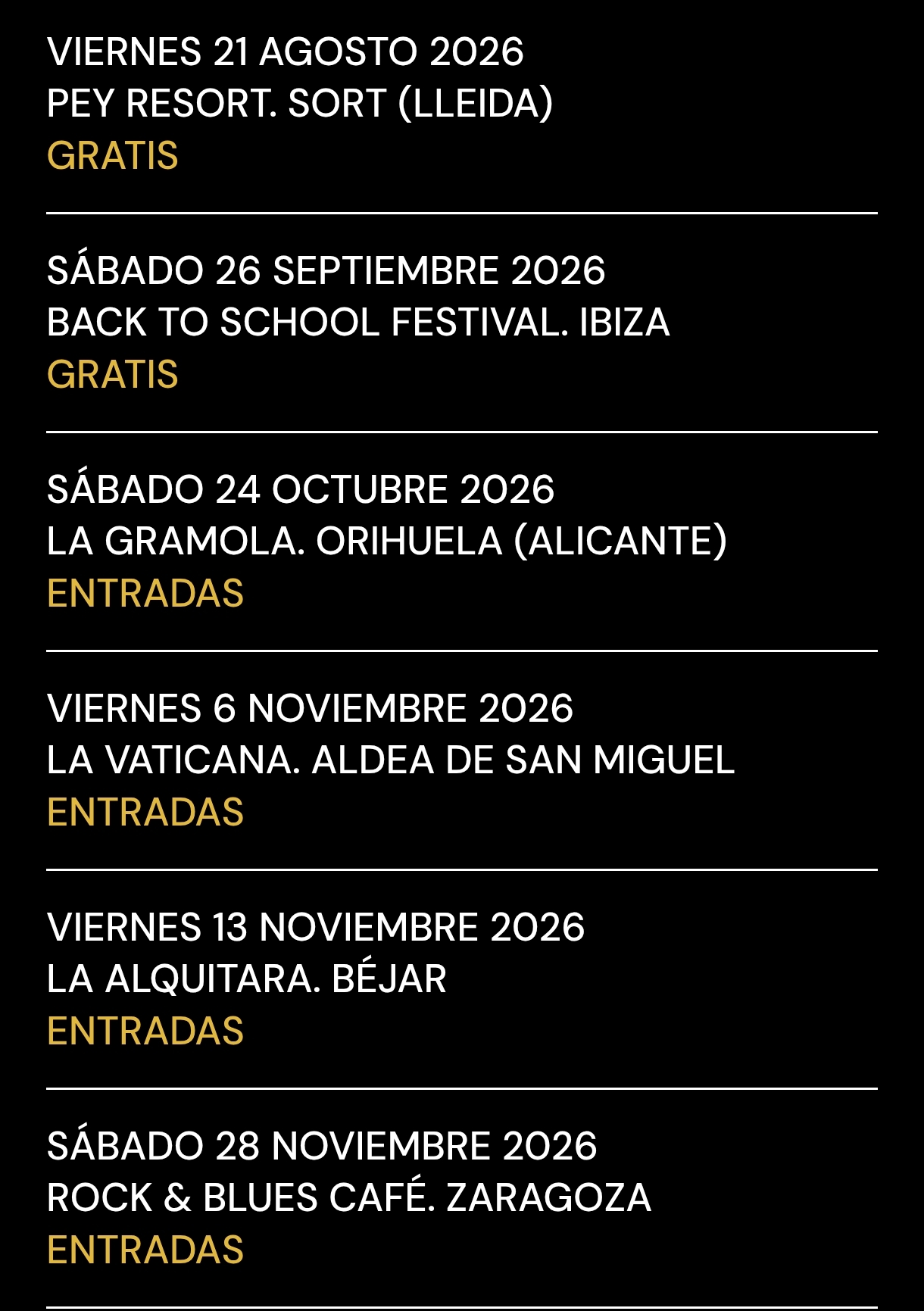Open ENTRADAS link for La Alquitara Béjar
Image resolution: width=924 pixels, height=1311 pixels.
(x=145, y=1031)
